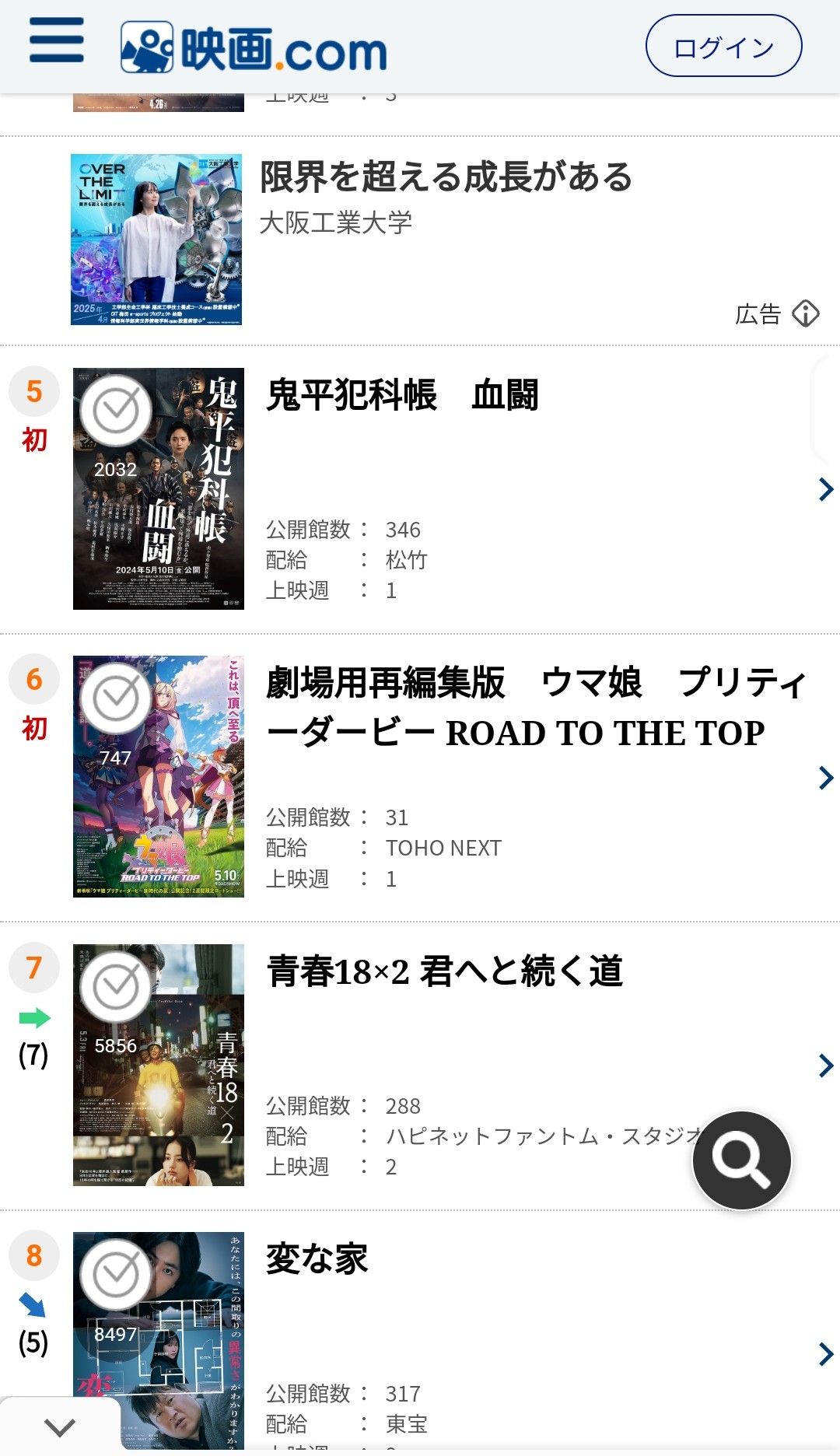Expand the bottom panel with the down chevron
Screen dimensions: 840x1456
click(x=60, y=1427)
